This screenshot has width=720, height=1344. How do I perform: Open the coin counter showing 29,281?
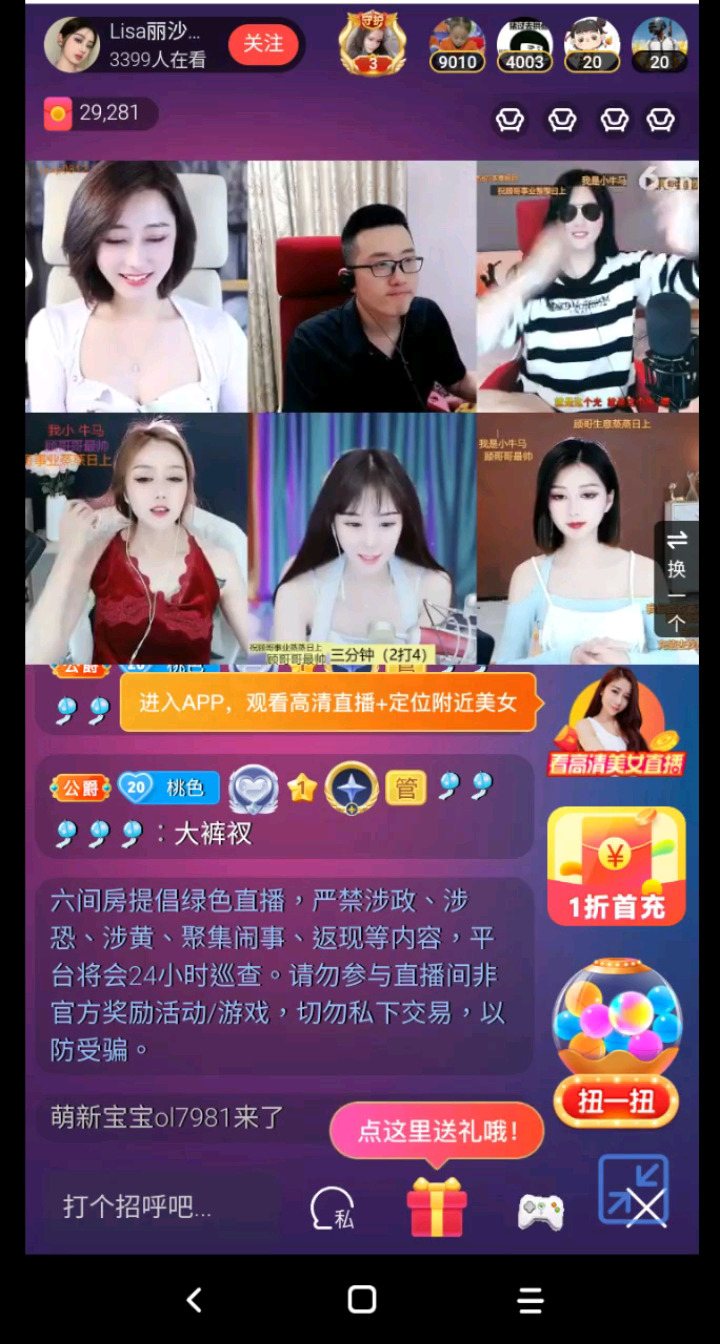[x=100, y=113]
